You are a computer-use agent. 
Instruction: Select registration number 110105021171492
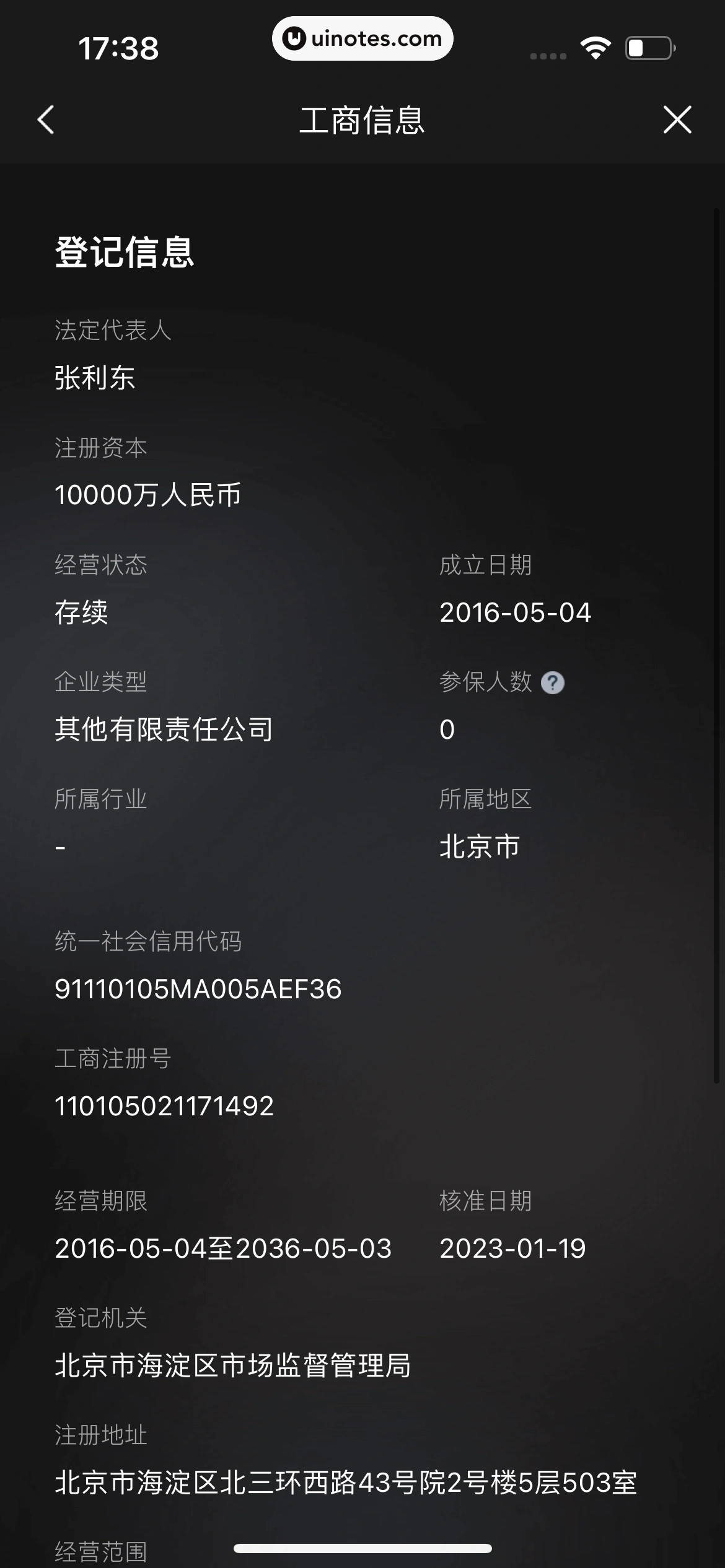point(162,1105)
